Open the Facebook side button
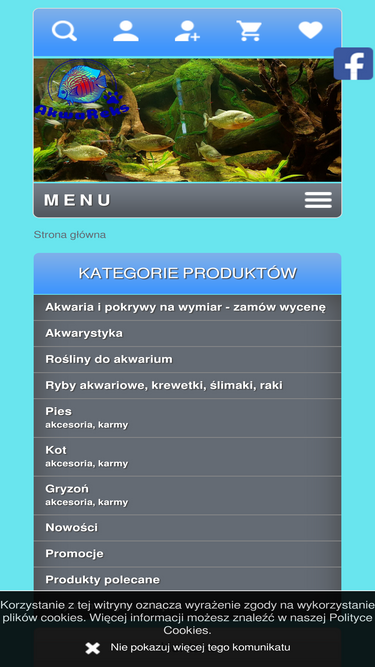375x667 pixels. click(x=353, y=64)
